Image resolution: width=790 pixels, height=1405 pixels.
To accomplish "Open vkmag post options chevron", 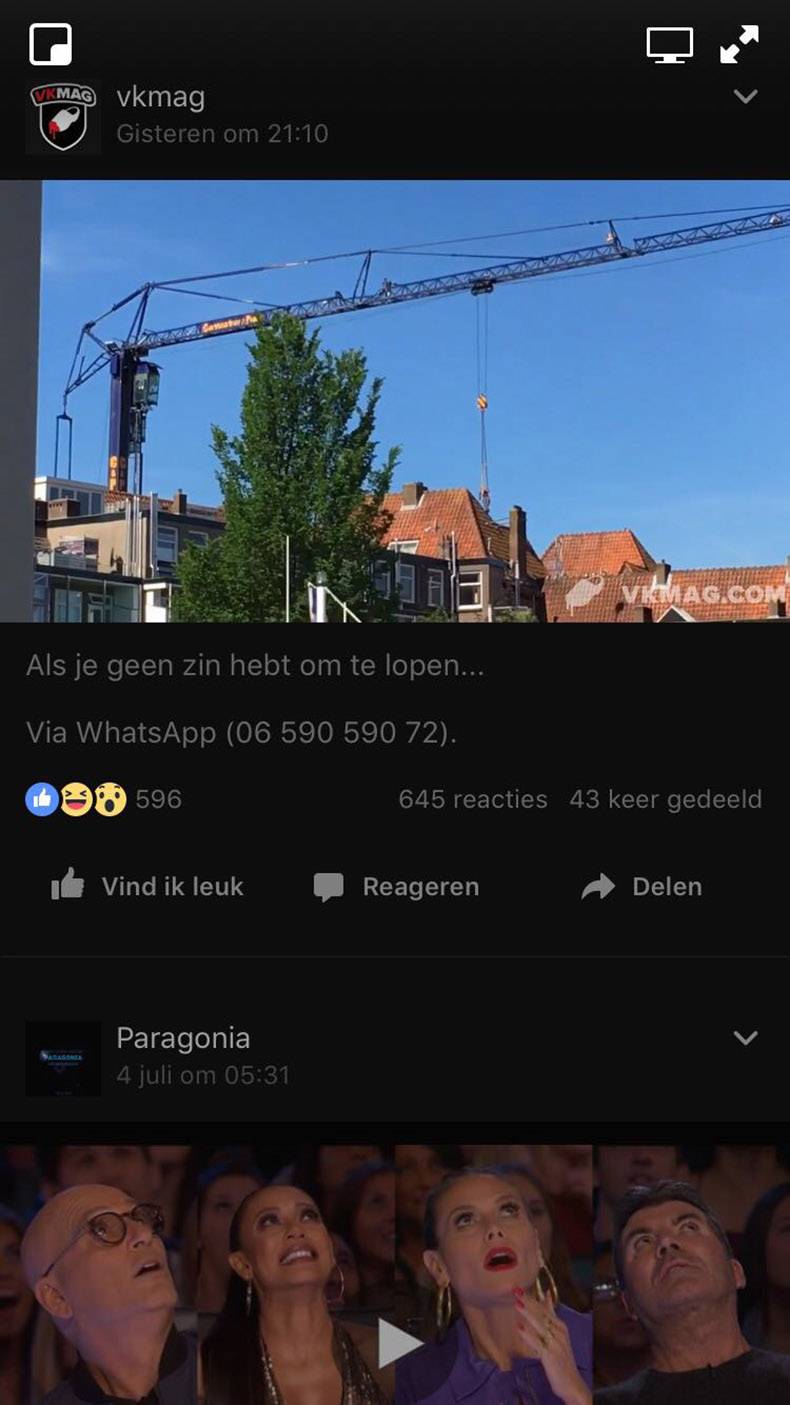I will (745, 97).
